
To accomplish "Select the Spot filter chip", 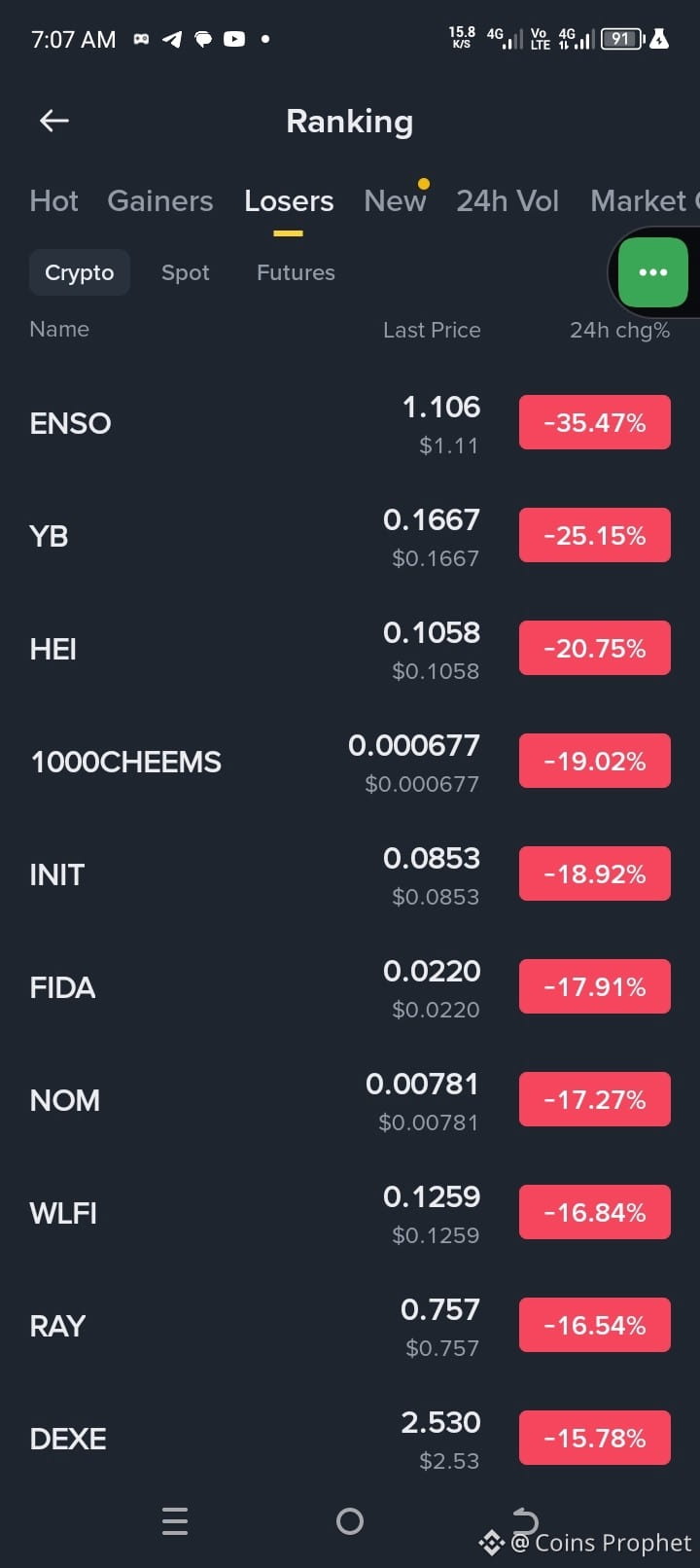I will click(185, 273).
